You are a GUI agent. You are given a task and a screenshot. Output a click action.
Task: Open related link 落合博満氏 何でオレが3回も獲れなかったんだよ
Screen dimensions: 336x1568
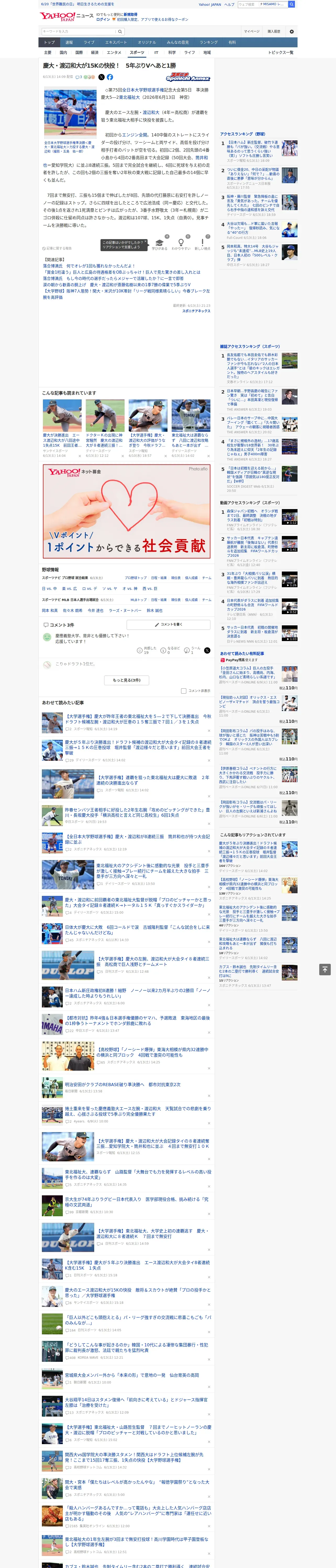[88, 266]
